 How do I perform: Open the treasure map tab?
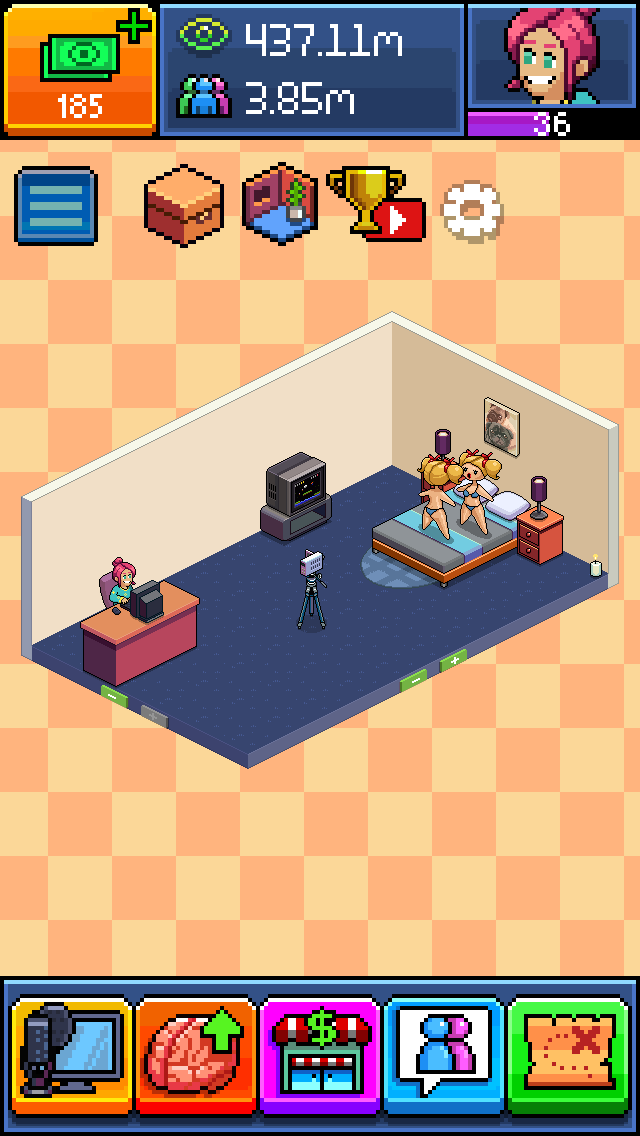click(x=567, y=1057)
